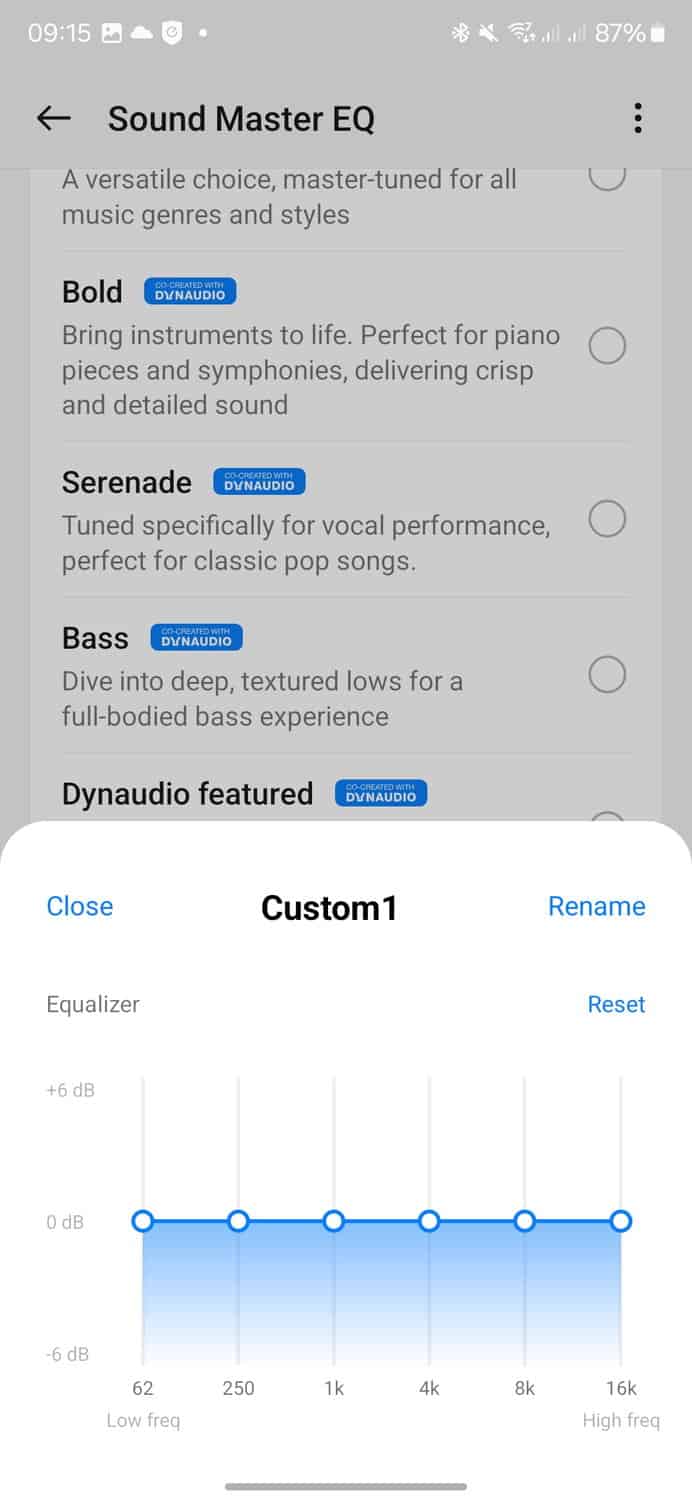This screenshot has width=692, height=1500.
Task: Tap the 4k band handle
Action: tap(429, 1221)
